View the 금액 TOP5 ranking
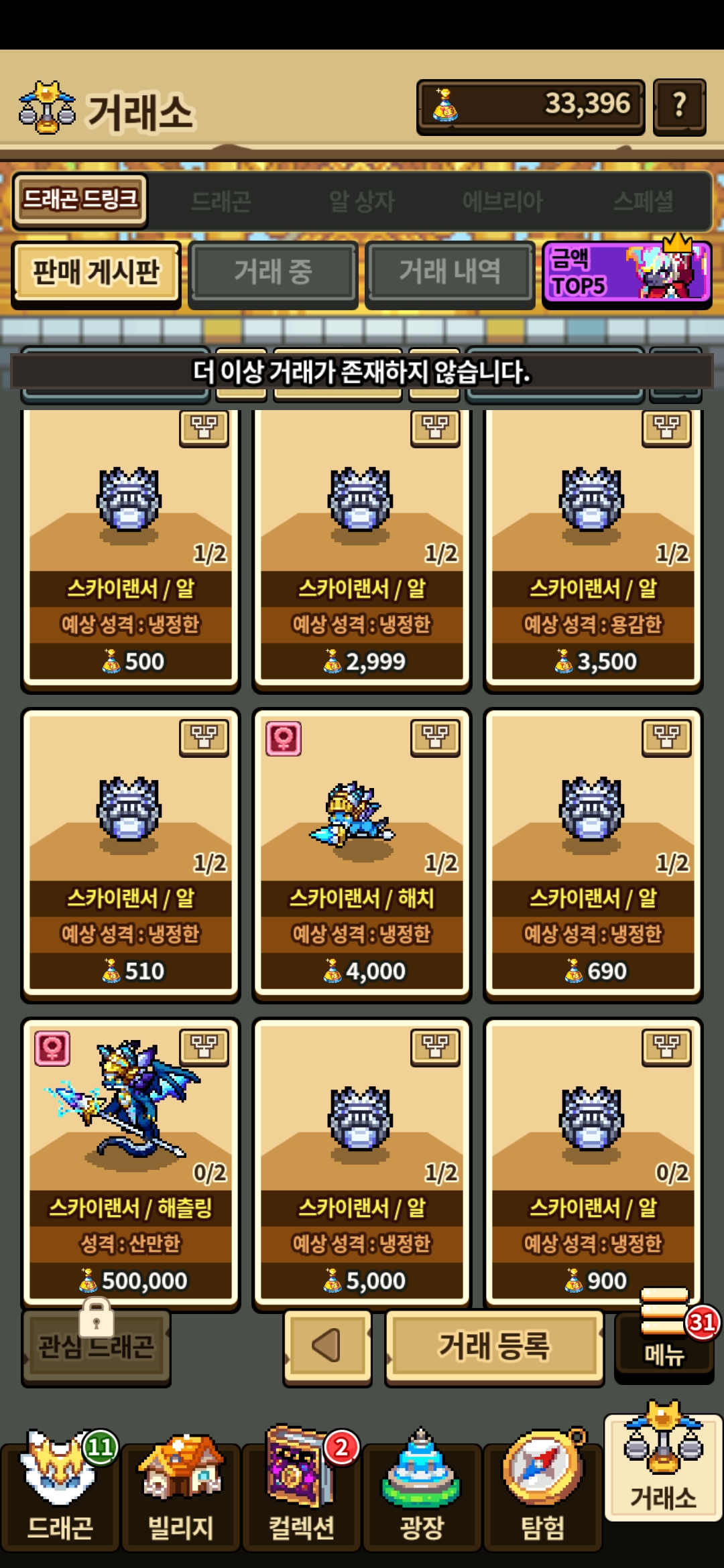This screenshot has height=1568, width=724. click(626, 273)
